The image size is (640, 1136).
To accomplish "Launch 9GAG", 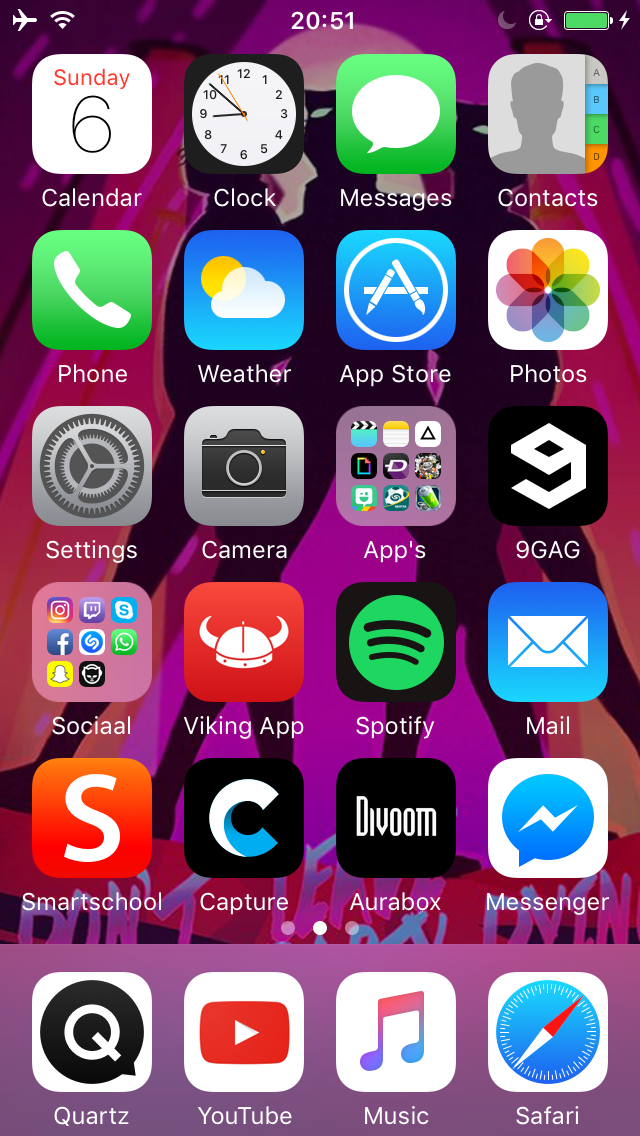I will coord(548,466).
